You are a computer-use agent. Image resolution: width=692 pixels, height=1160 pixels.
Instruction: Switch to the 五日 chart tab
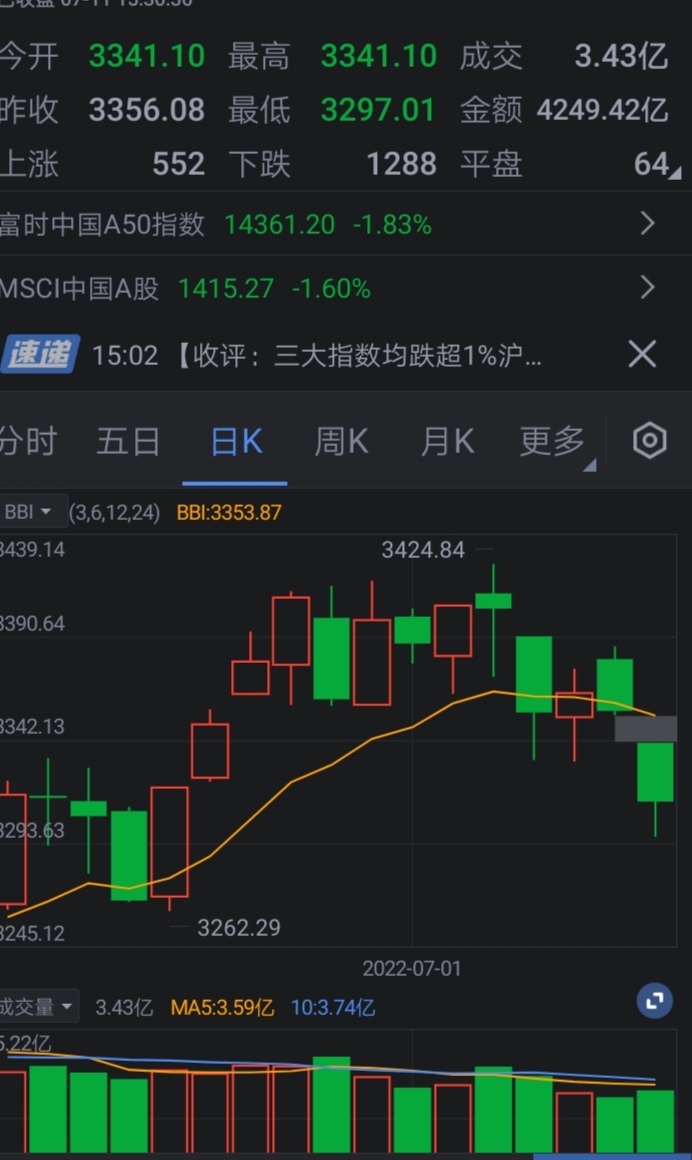click(128, 441)
